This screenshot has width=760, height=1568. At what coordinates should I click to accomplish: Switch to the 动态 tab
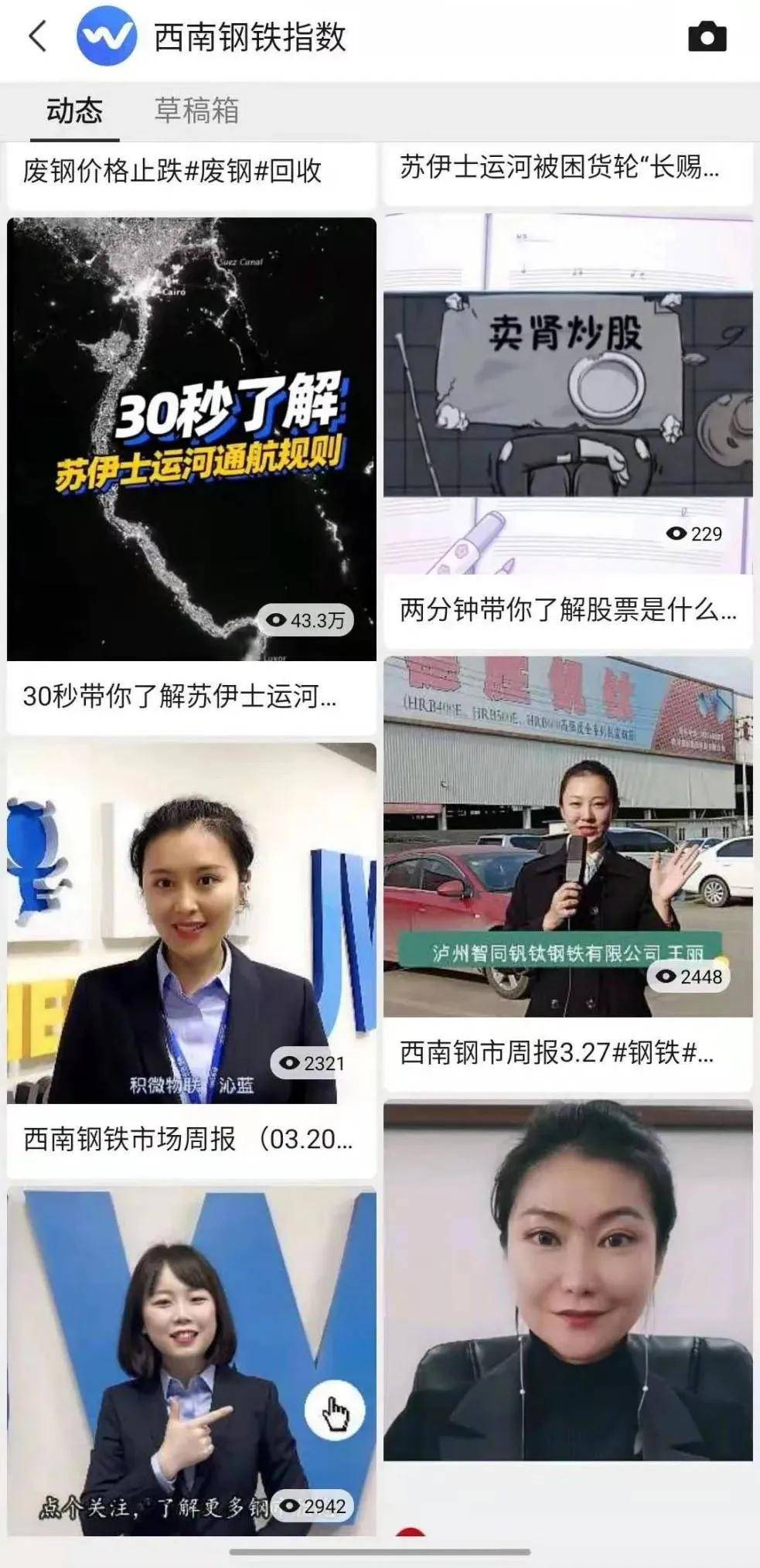[x=74, y=111]
